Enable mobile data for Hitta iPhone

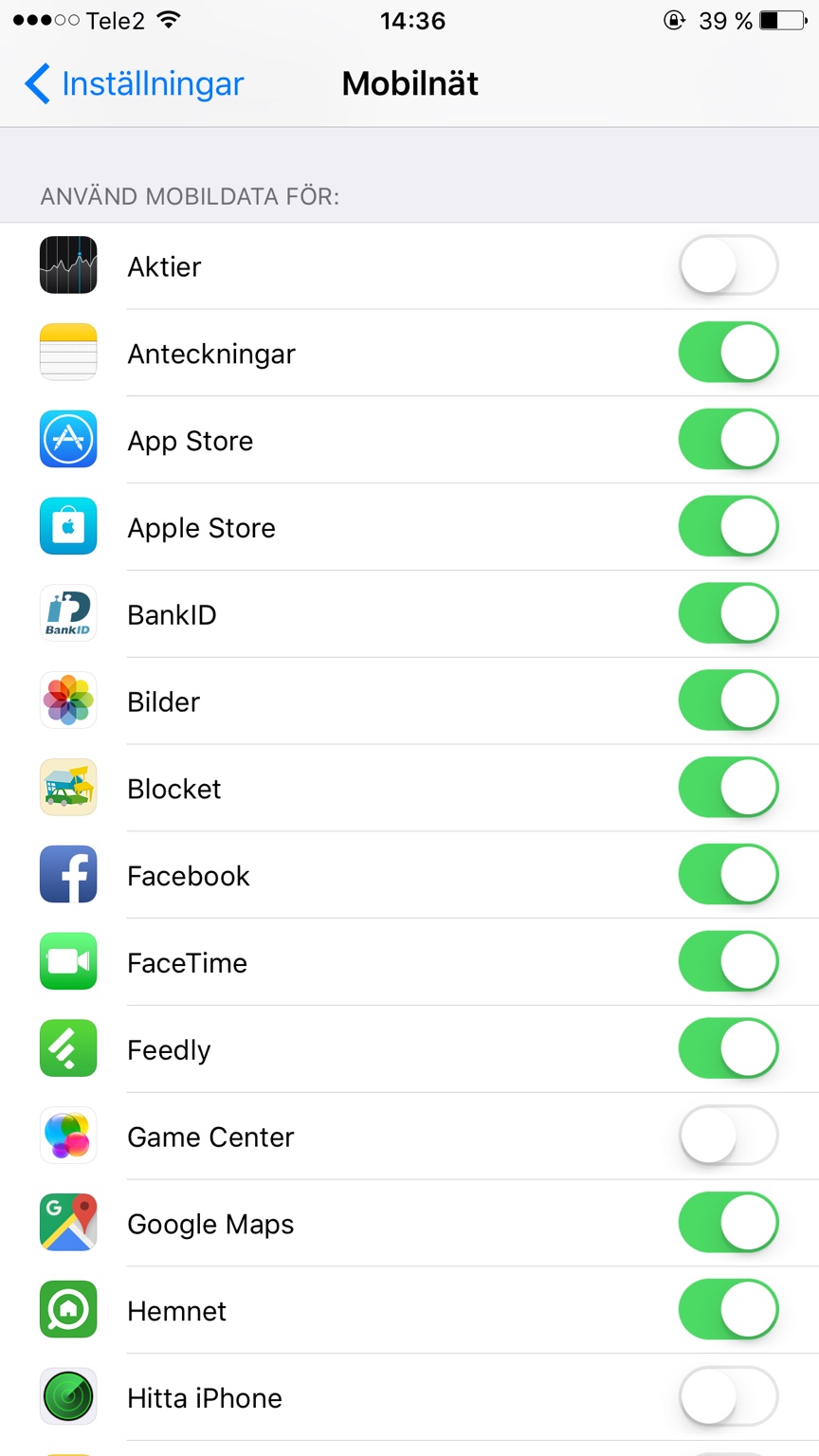729,1397
